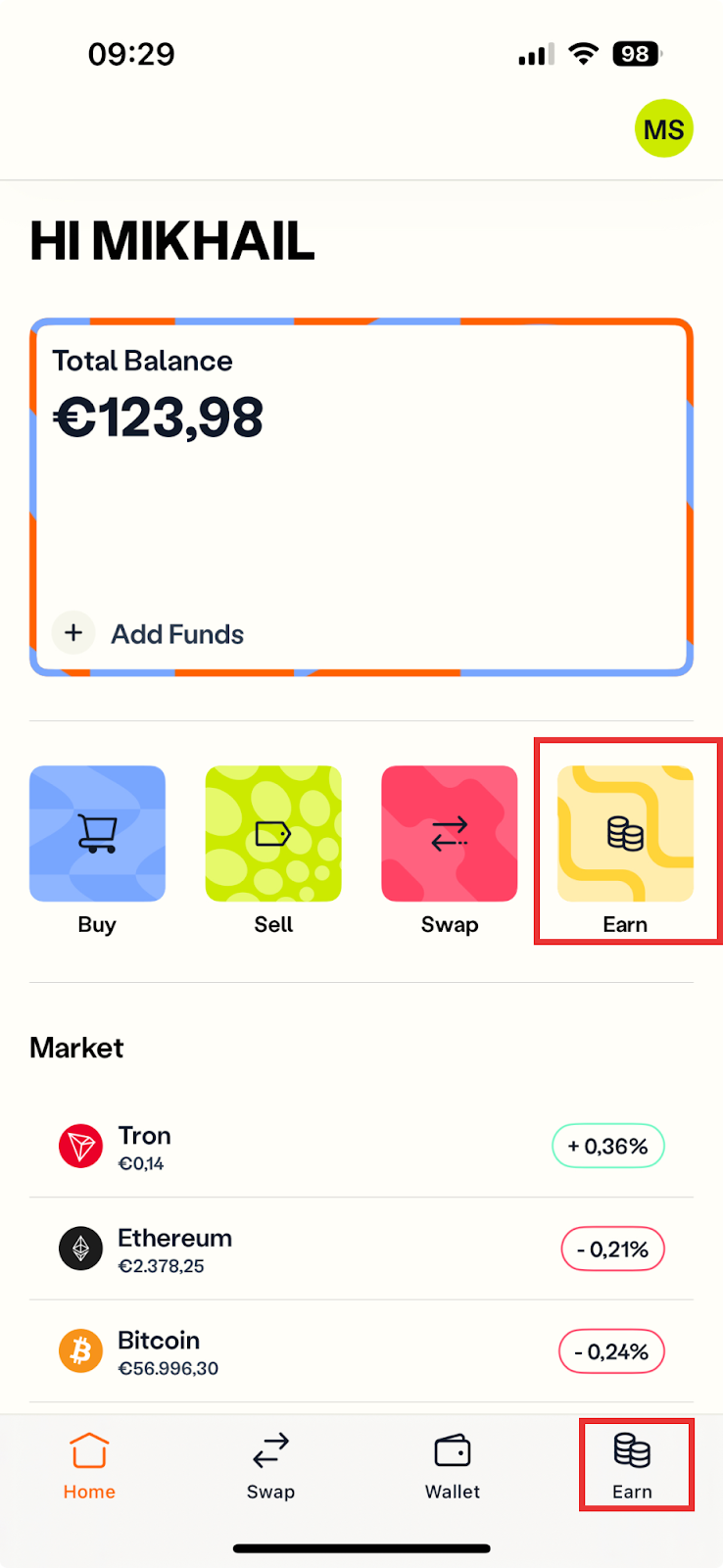View Ethereum market details
This screenshot has width=723, height=1568.
point(361,1249)
